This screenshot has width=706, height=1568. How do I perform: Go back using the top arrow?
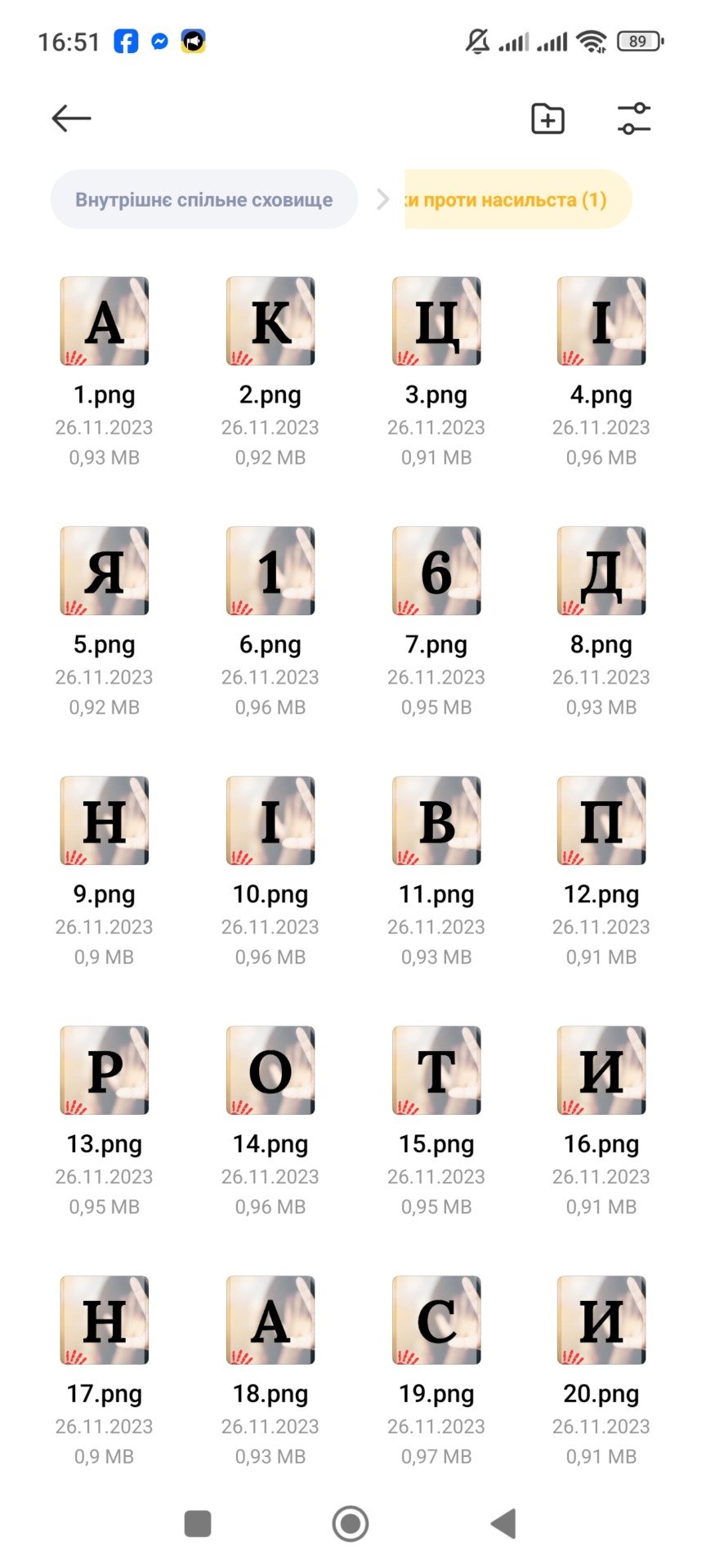[x=71, y=118]
